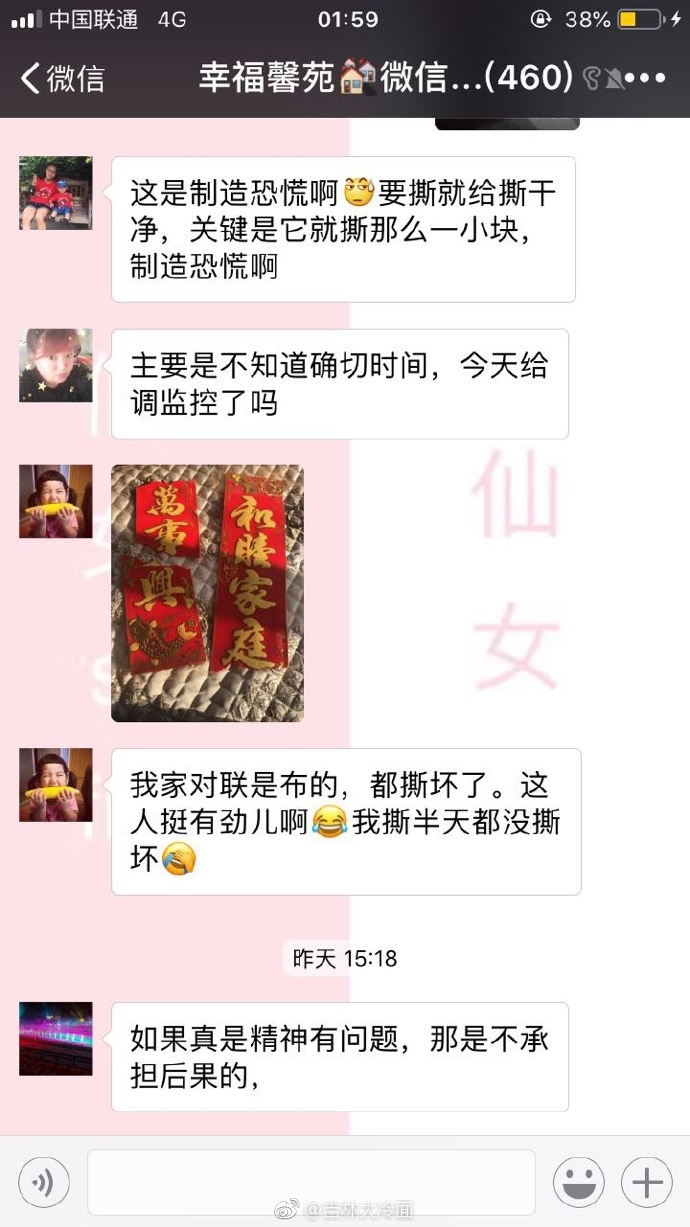View profile of sender of 这是制造恐慌啊 message
The width and height of the screenshot is (690, 1227).
point(56,193)
